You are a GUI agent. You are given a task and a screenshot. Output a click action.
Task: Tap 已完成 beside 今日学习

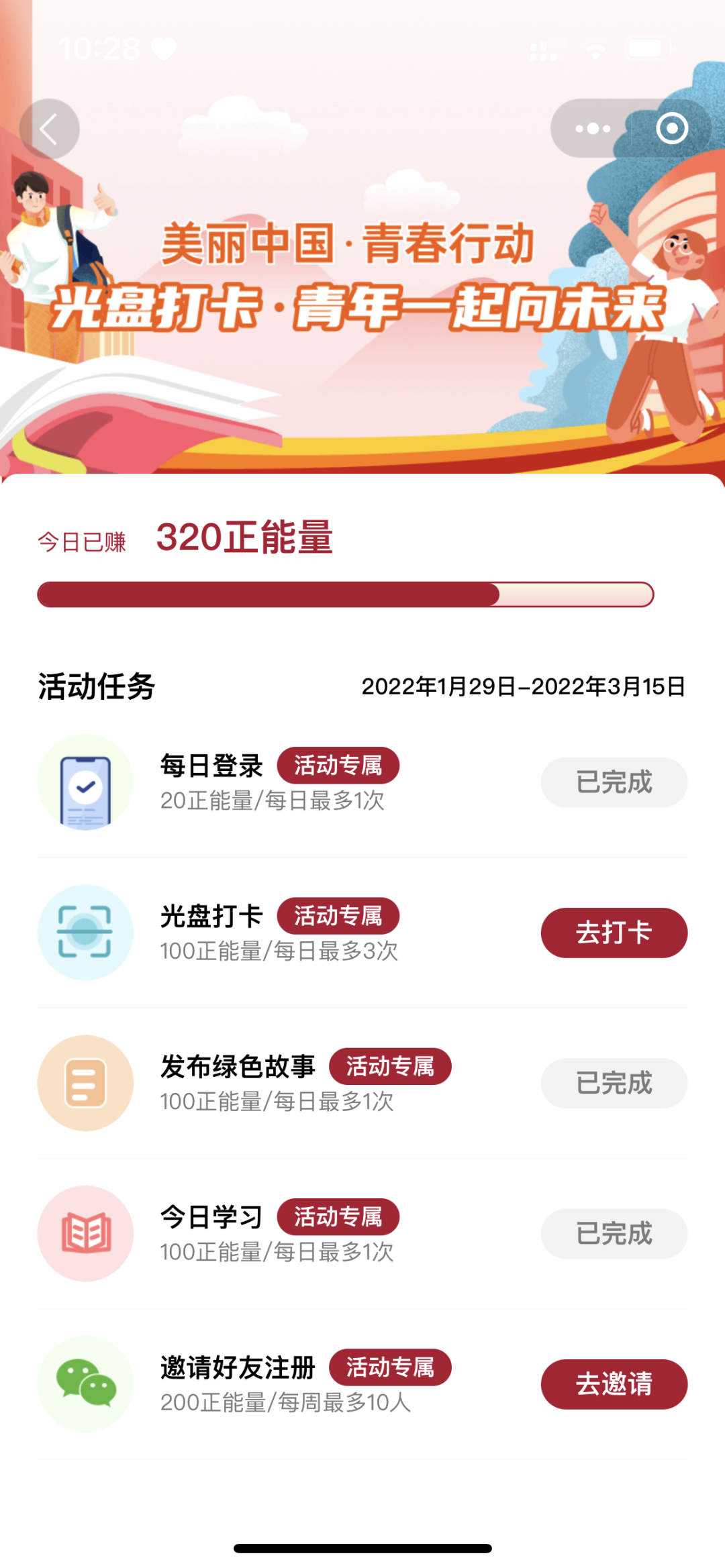point(613,1233)
